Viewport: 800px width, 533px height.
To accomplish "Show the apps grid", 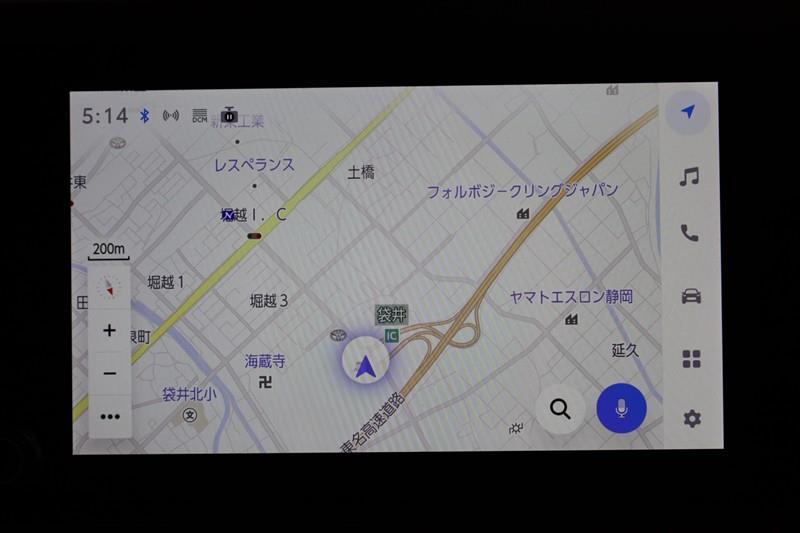I will [690, 358].
